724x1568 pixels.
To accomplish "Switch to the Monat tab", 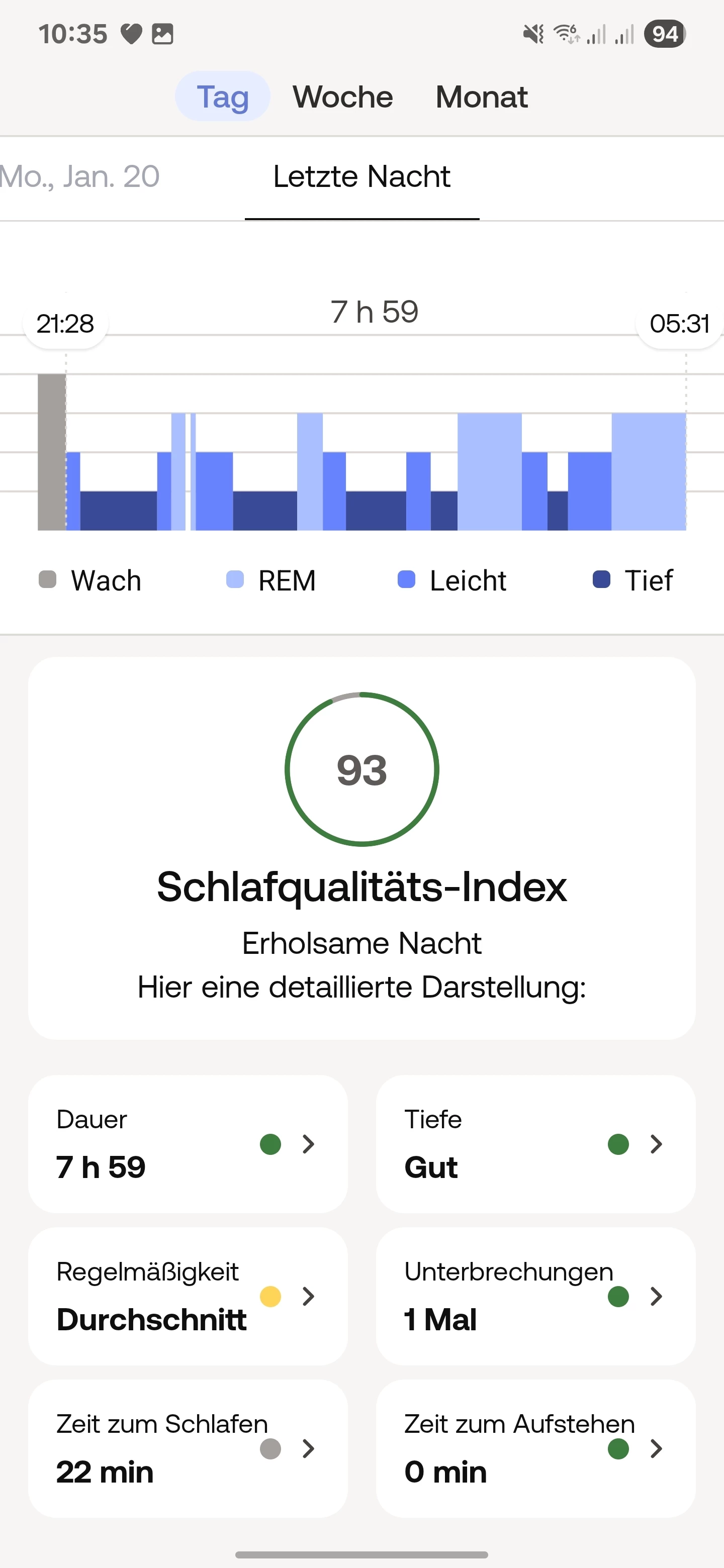I will 481,97.
